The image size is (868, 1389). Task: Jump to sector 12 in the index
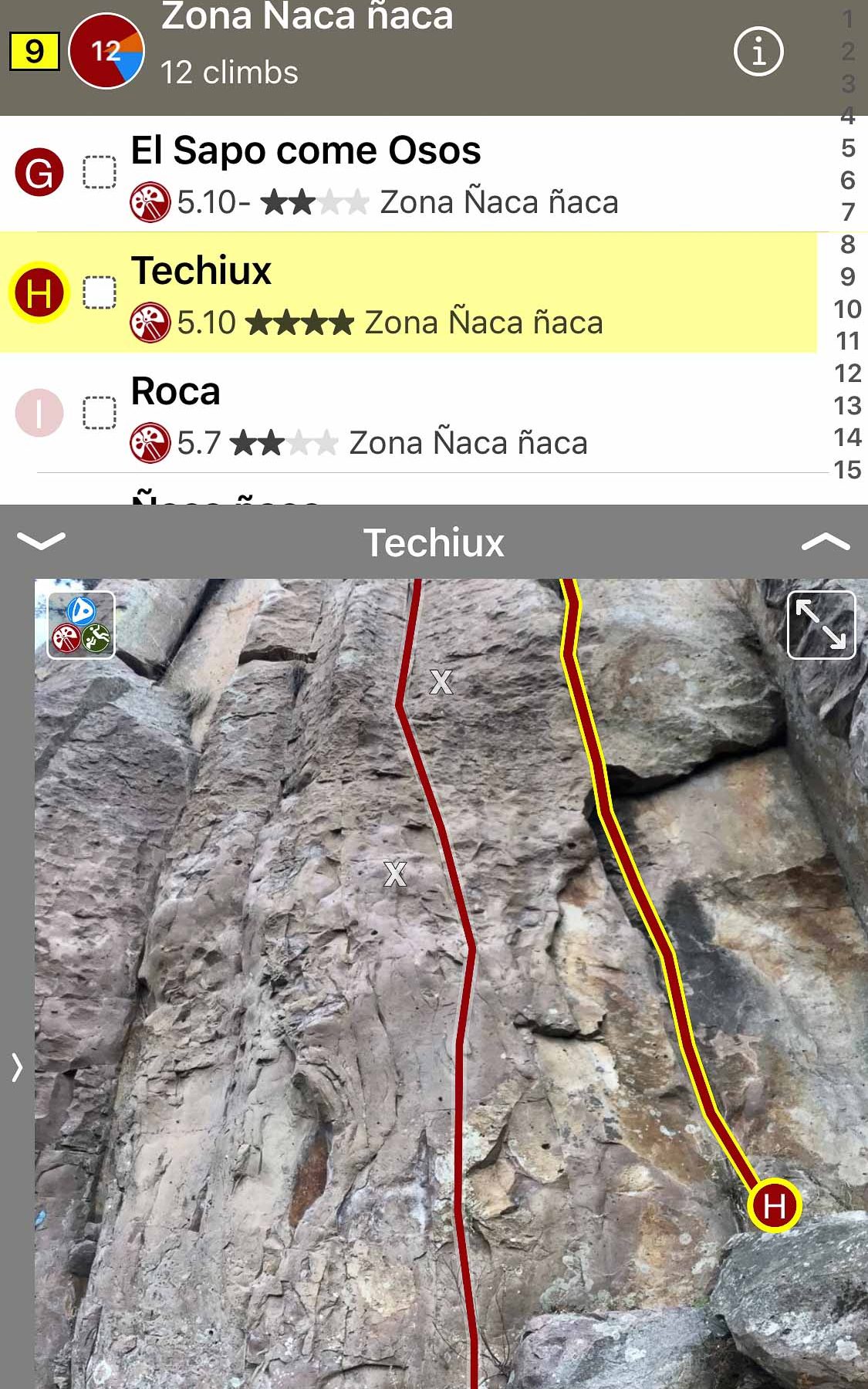(x=847, y=373)
